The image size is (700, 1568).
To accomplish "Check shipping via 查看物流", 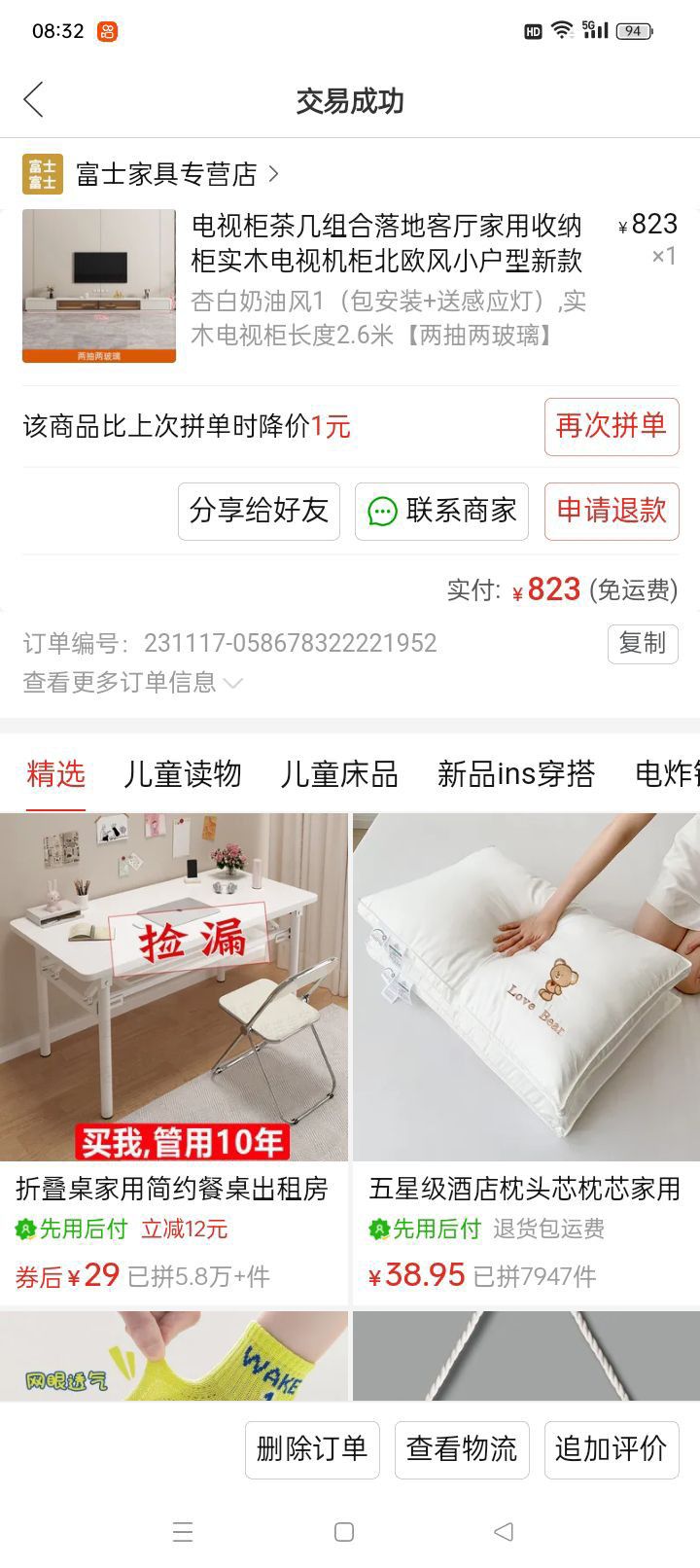I will [462, 1449].
